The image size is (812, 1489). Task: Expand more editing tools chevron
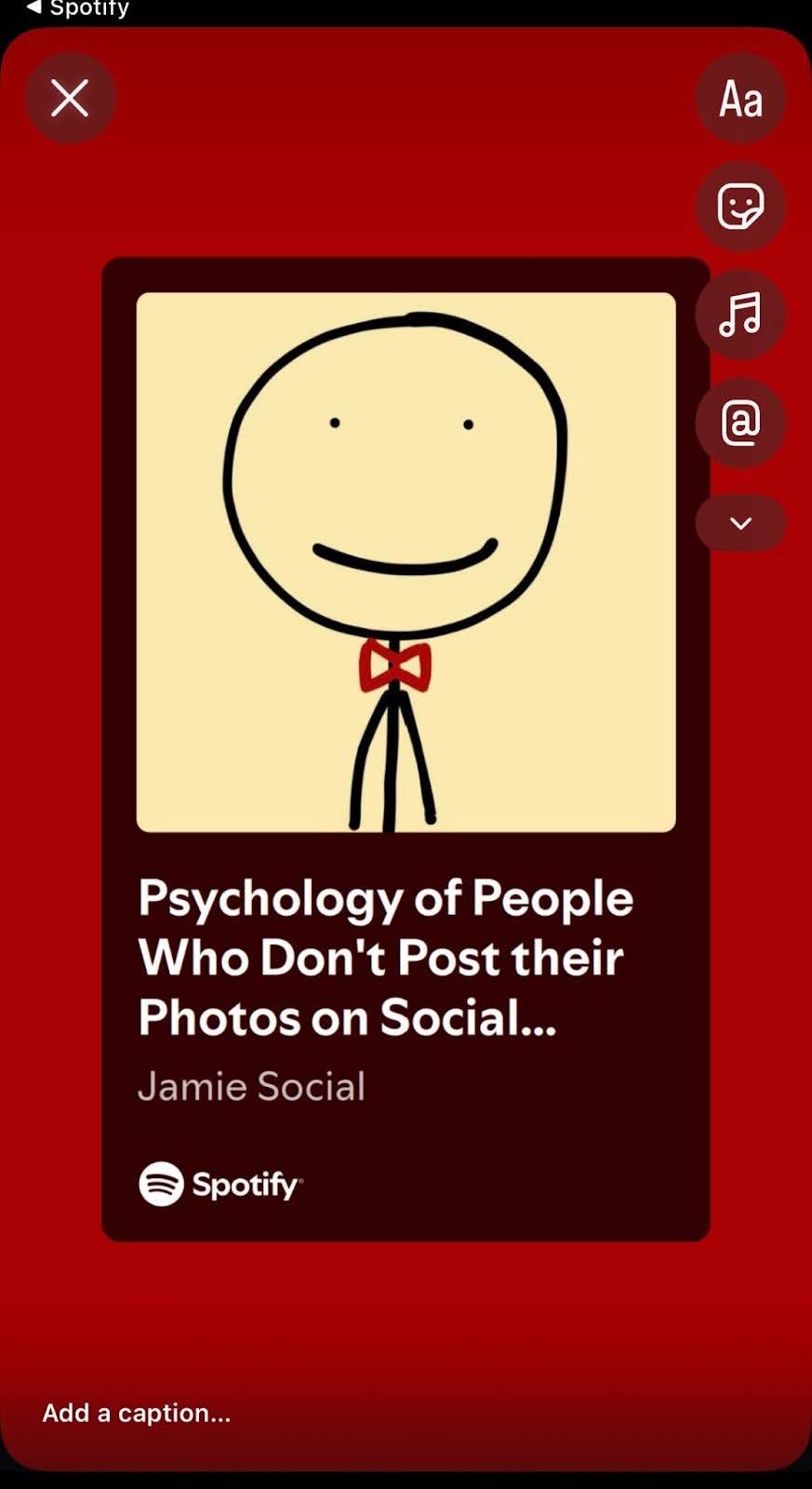tap(740, 523)
